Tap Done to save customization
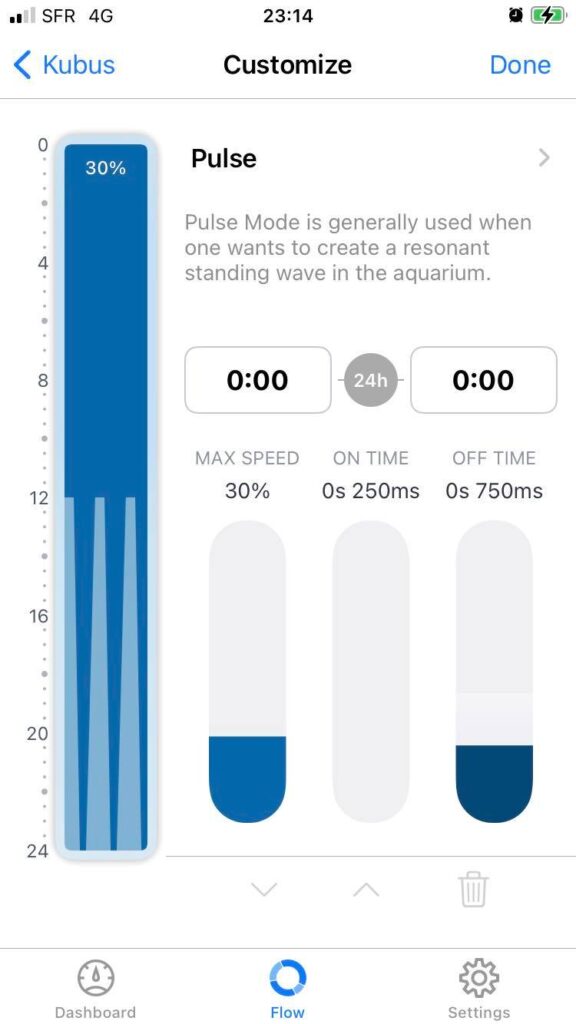Screen dimensions: 576x1024 click(x=520, y=65)
